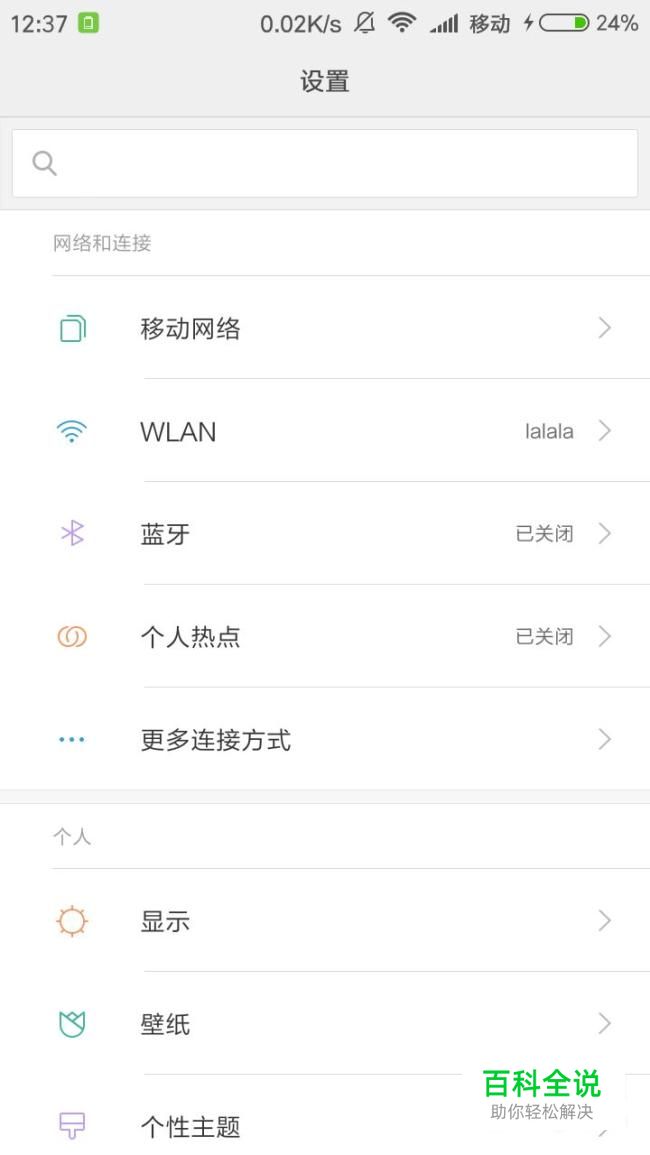This screenshot has height=1155, width=650.
Task: Open WLAN settings
Action: click(325, 431)
